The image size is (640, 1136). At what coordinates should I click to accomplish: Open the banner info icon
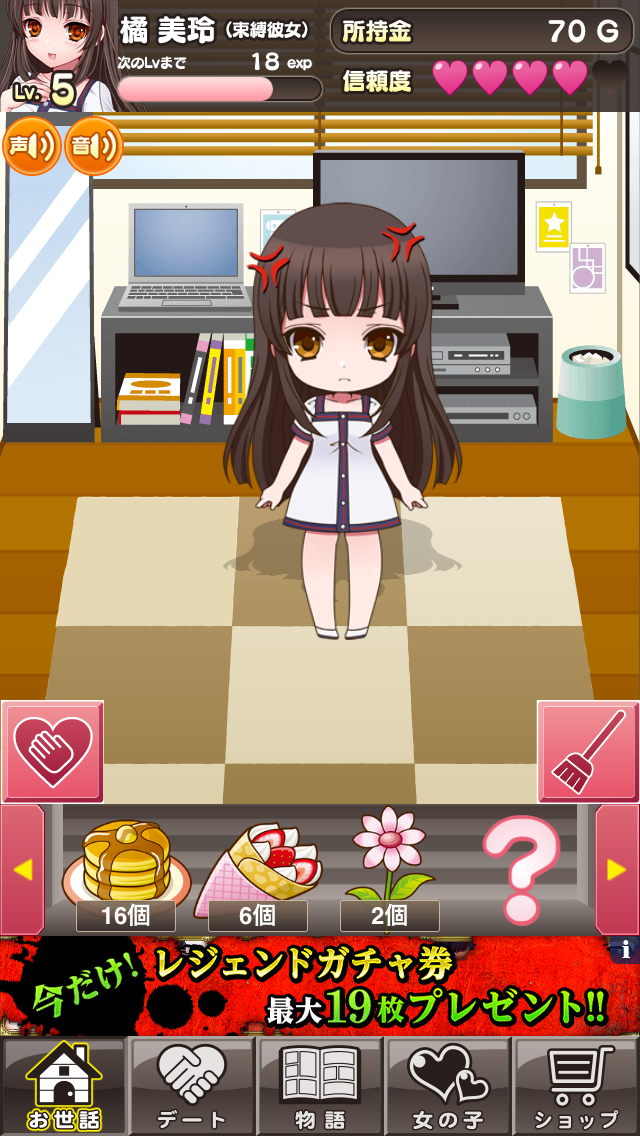click(x=625, y=948)
